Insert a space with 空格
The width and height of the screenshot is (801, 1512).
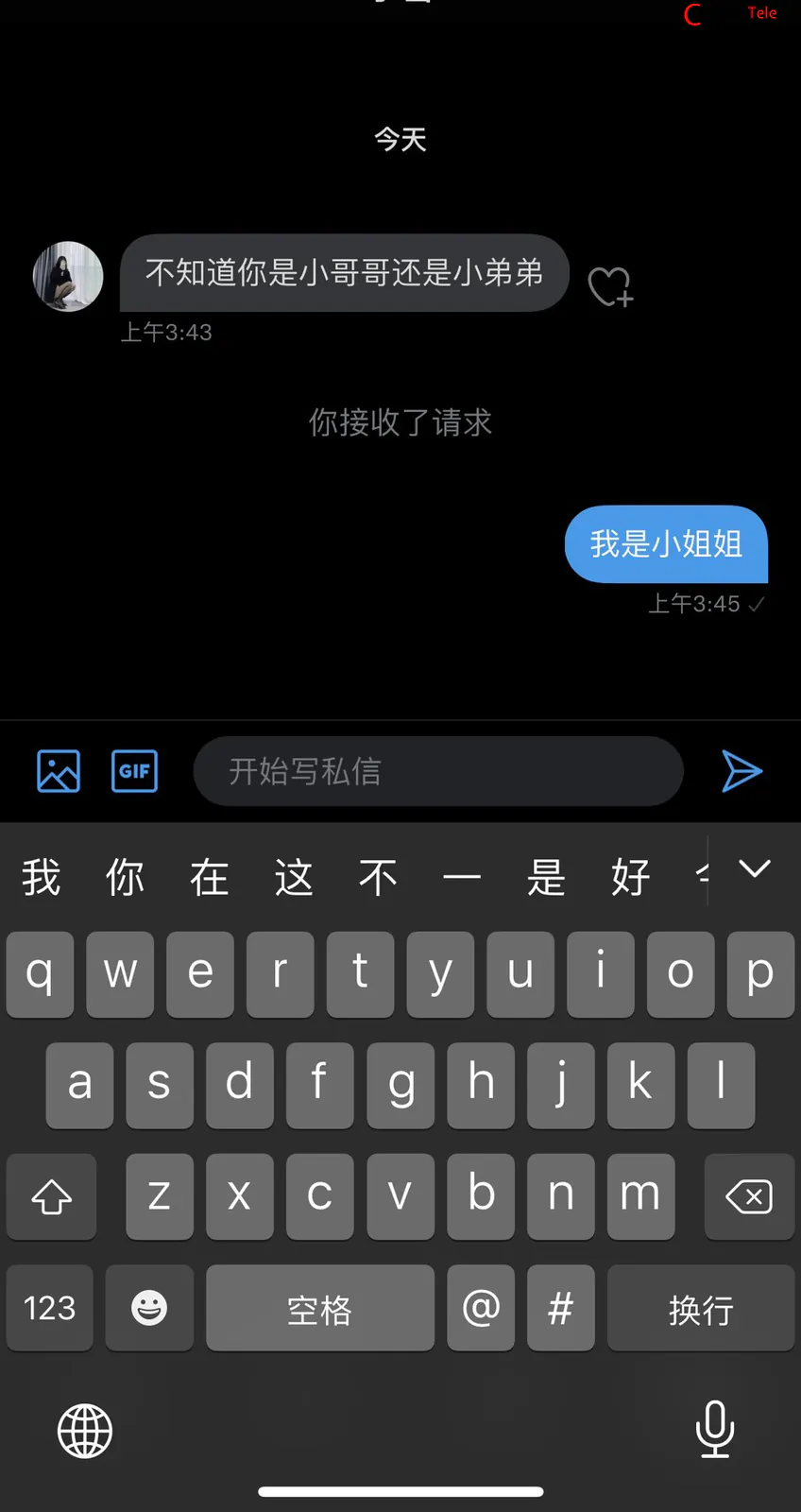319,1309
